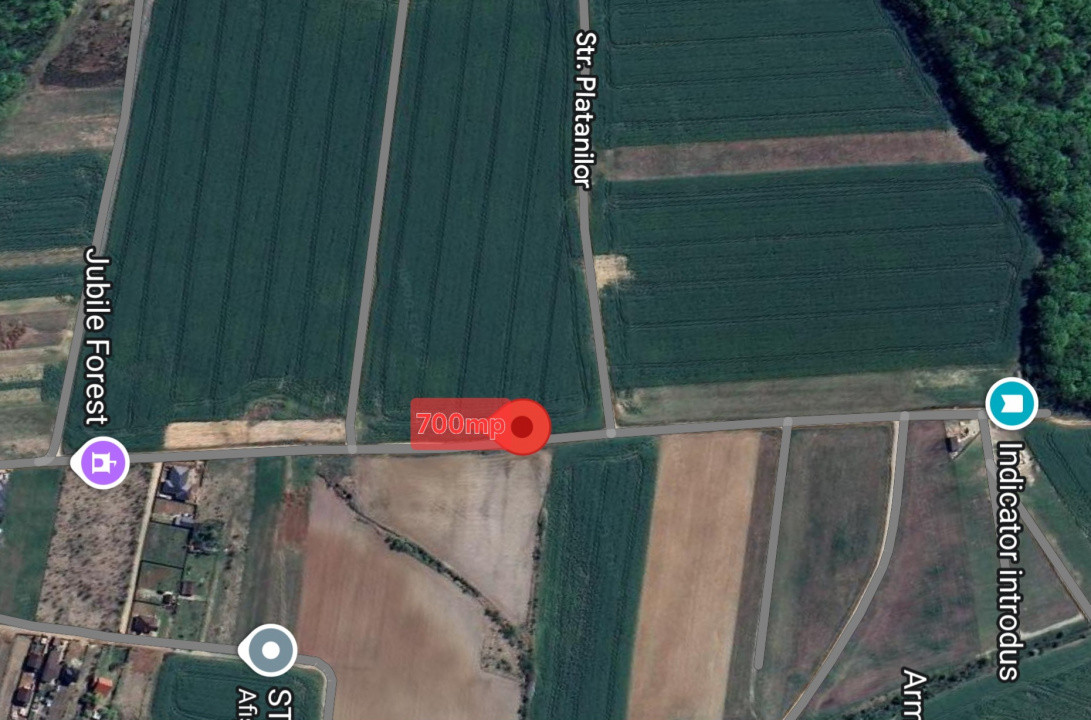The image size is (1091, 720).
Task: Tap the red 700mp pin marker
Action: (x=522, y=427)
